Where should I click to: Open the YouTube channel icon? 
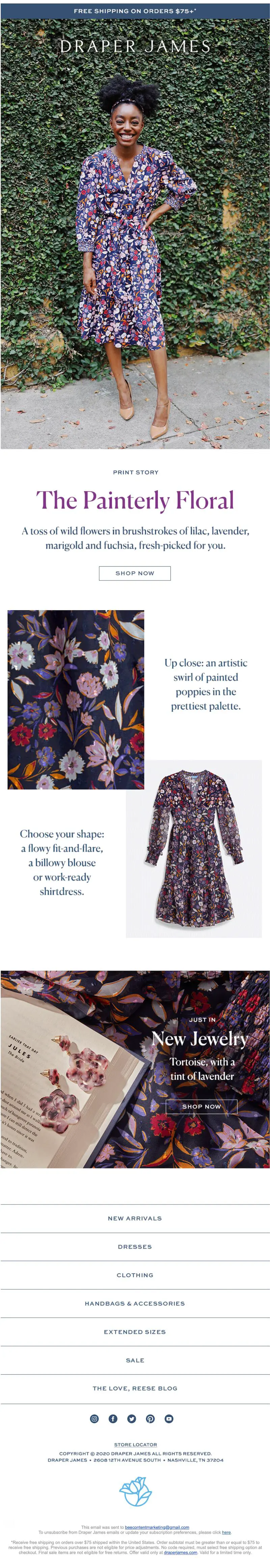click(169, 1419)
